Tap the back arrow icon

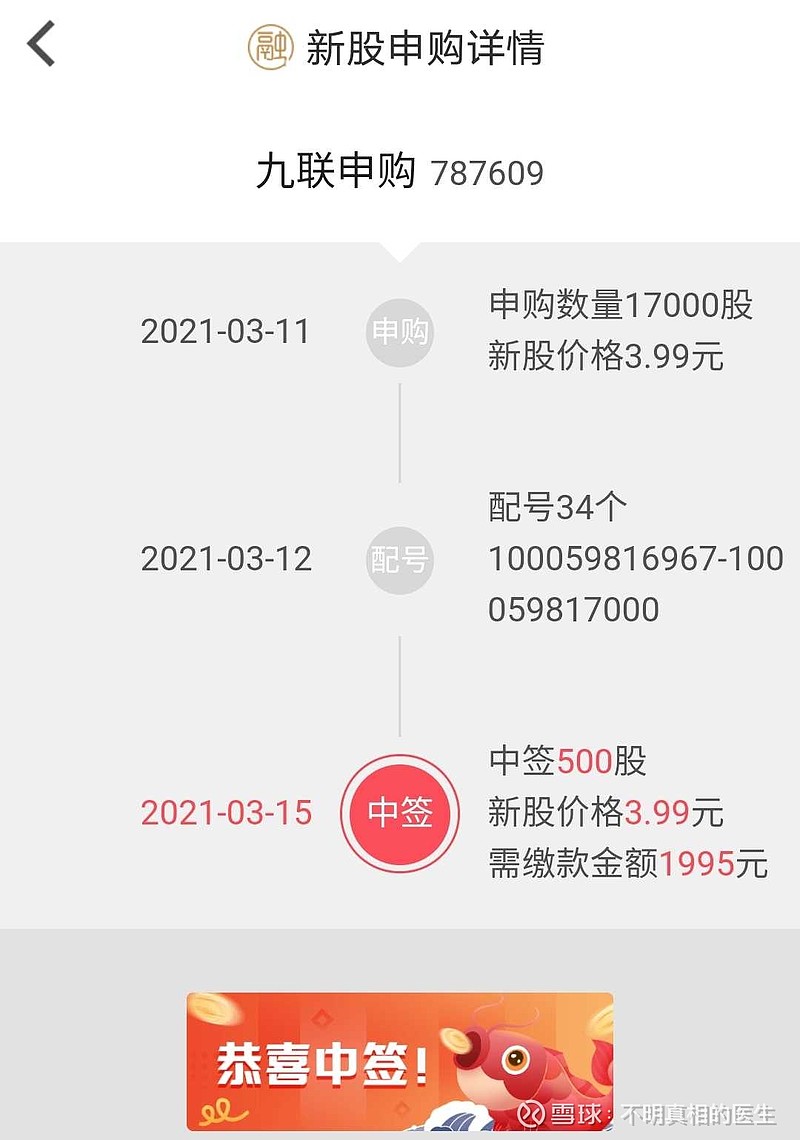click(x=40, y=45)
